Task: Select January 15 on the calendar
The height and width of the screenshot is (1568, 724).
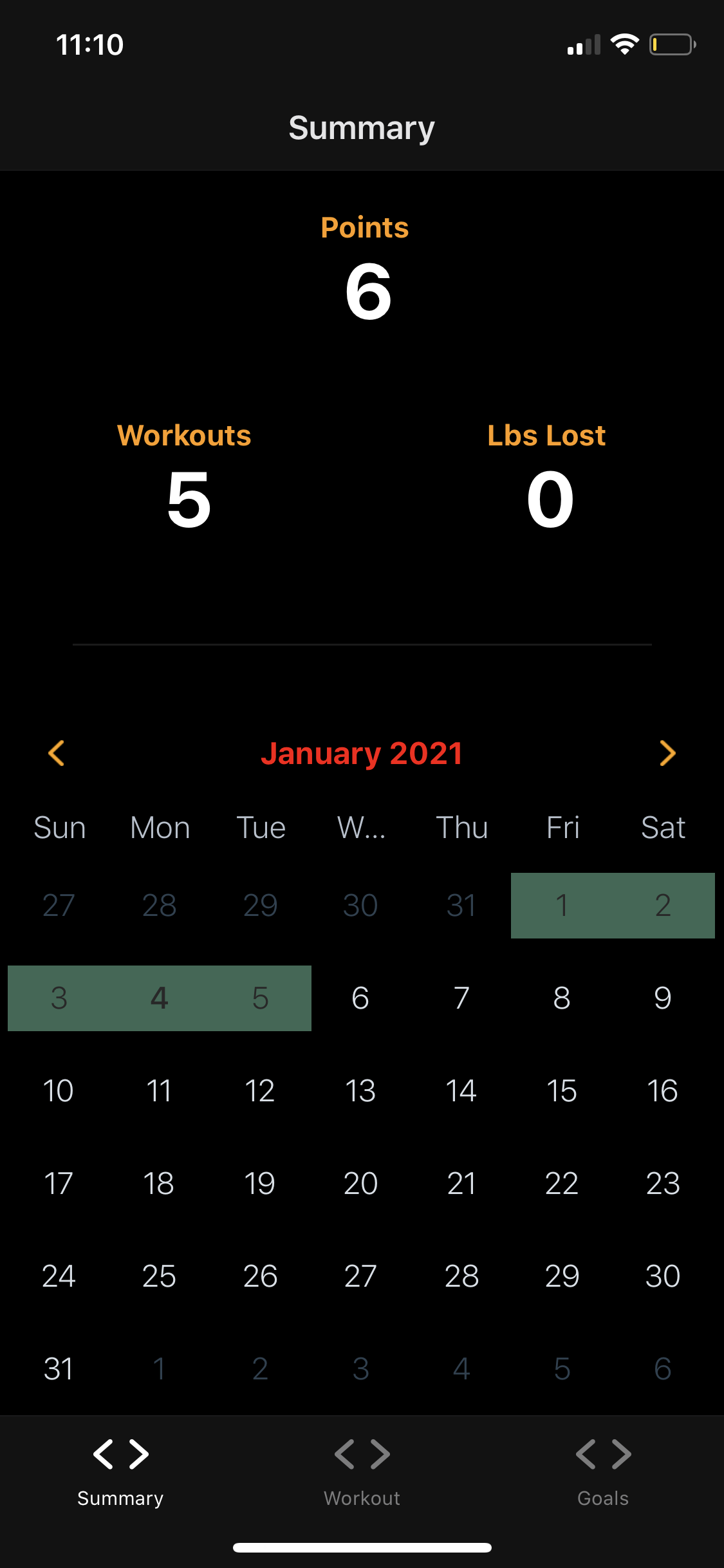Action: (x=562, y=1091)
